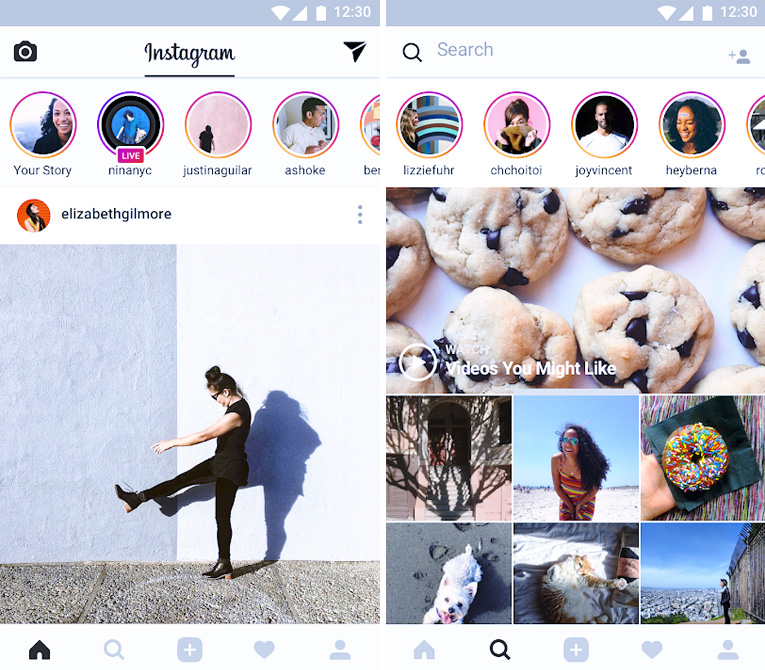Play Videos You Might Like
The width and height of the screenshot is (765, 670).
417,362
